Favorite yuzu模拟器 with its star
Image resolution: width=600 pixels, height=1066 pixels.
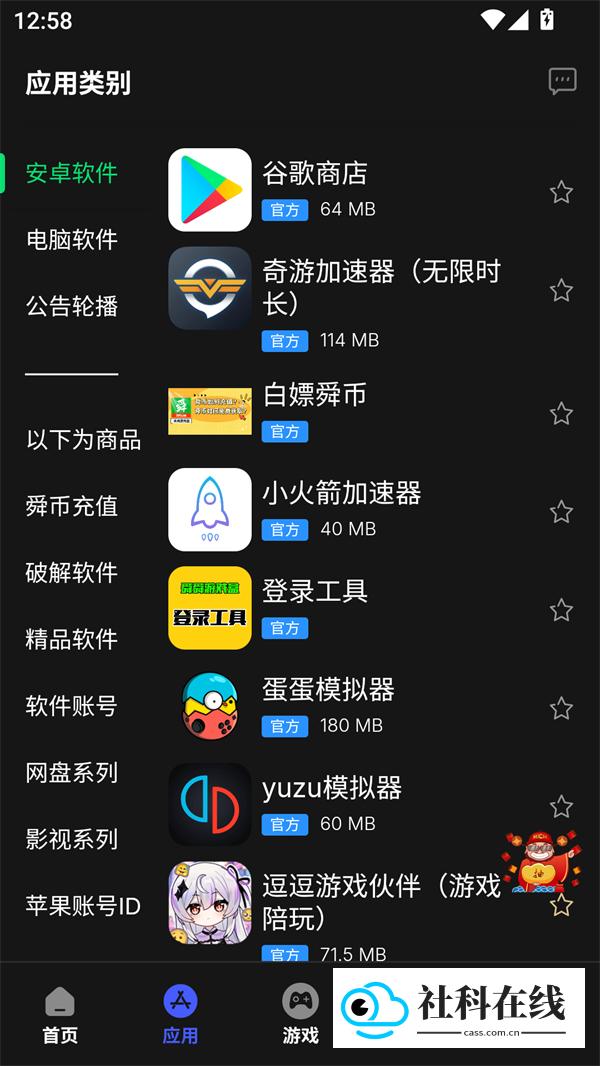(561, 806)
